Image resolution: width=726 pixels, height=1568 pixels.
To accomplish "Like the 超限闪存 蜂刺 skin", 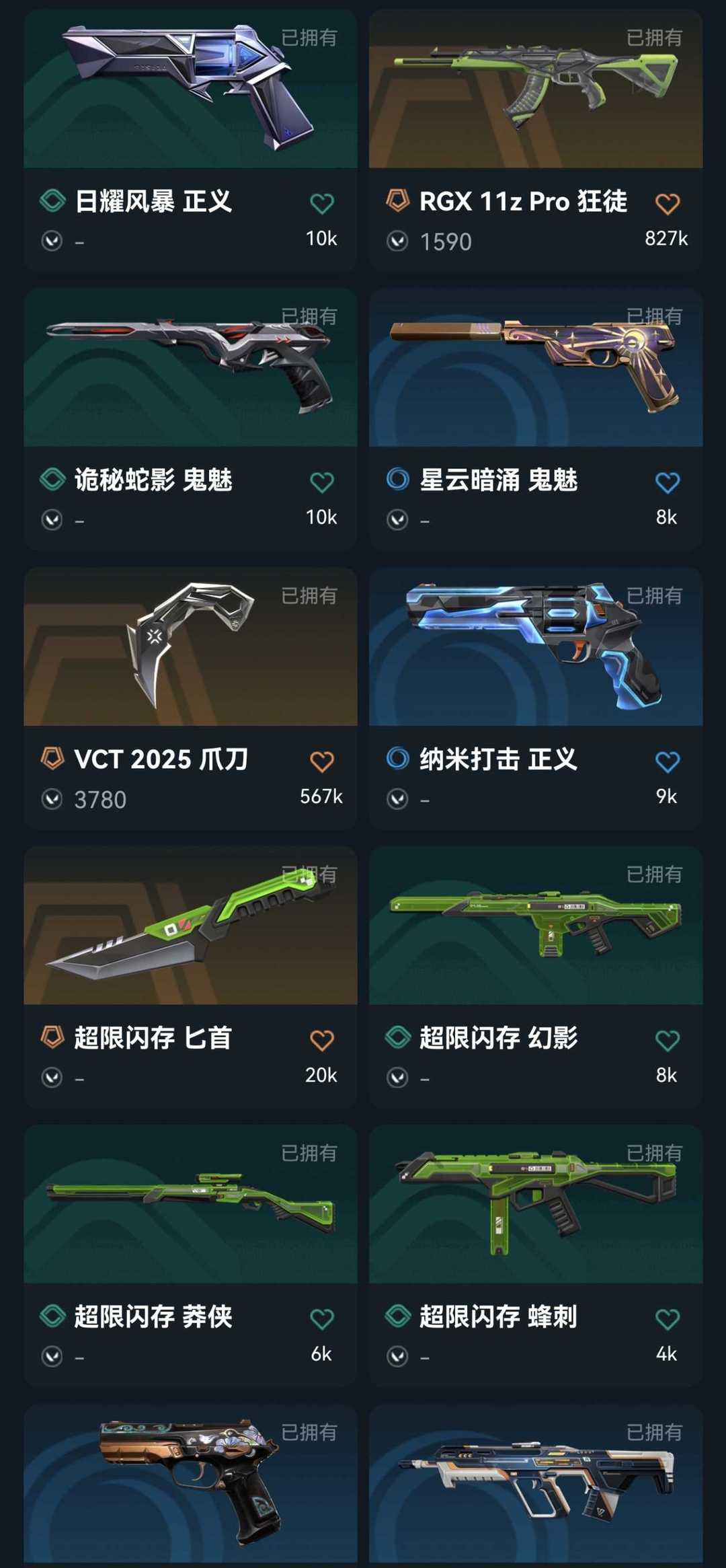I will pos(668,1319).
